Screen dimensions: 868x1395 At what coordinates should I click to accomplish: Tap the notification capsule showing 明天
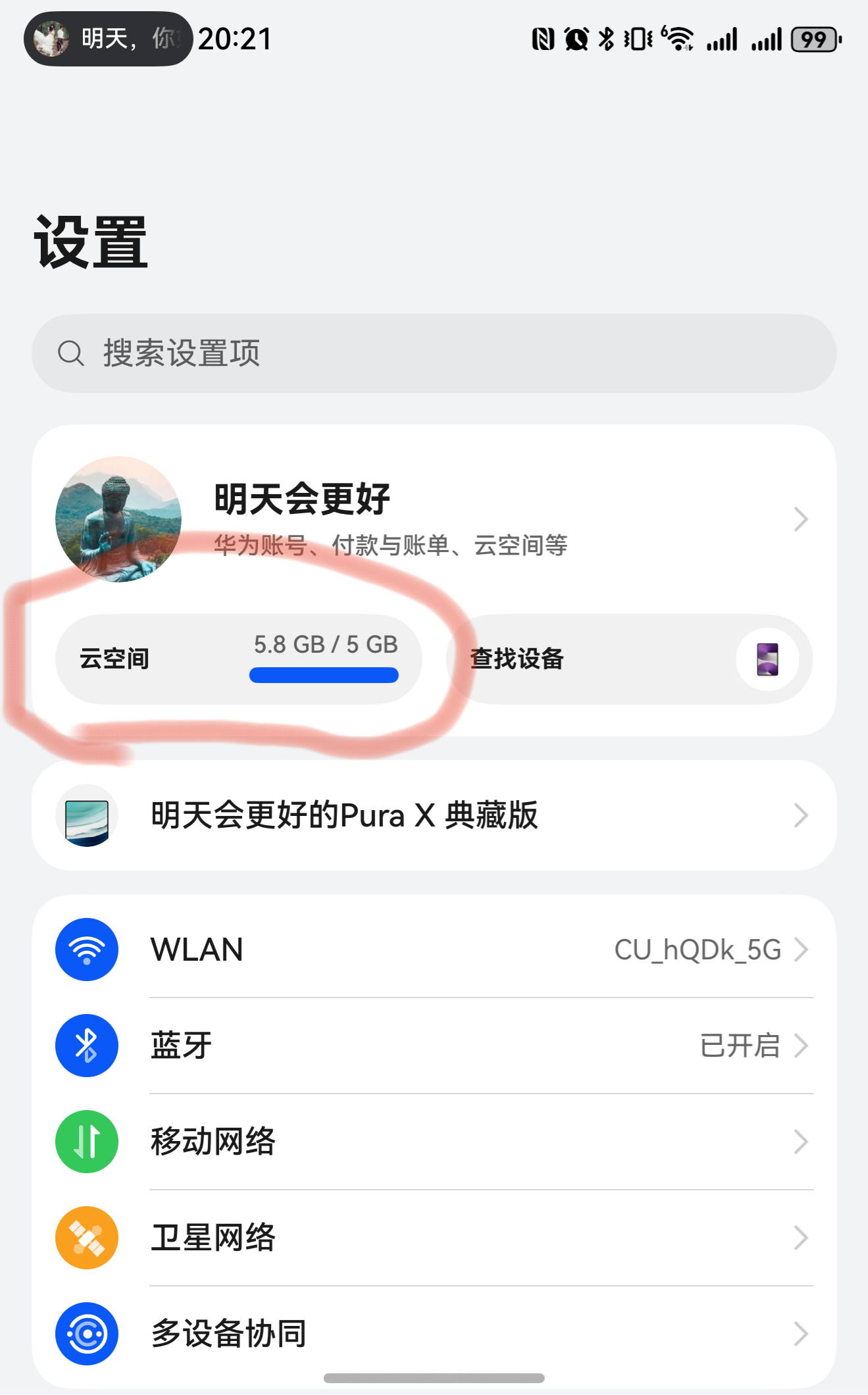pyautogui.click(x=105, y=39)
